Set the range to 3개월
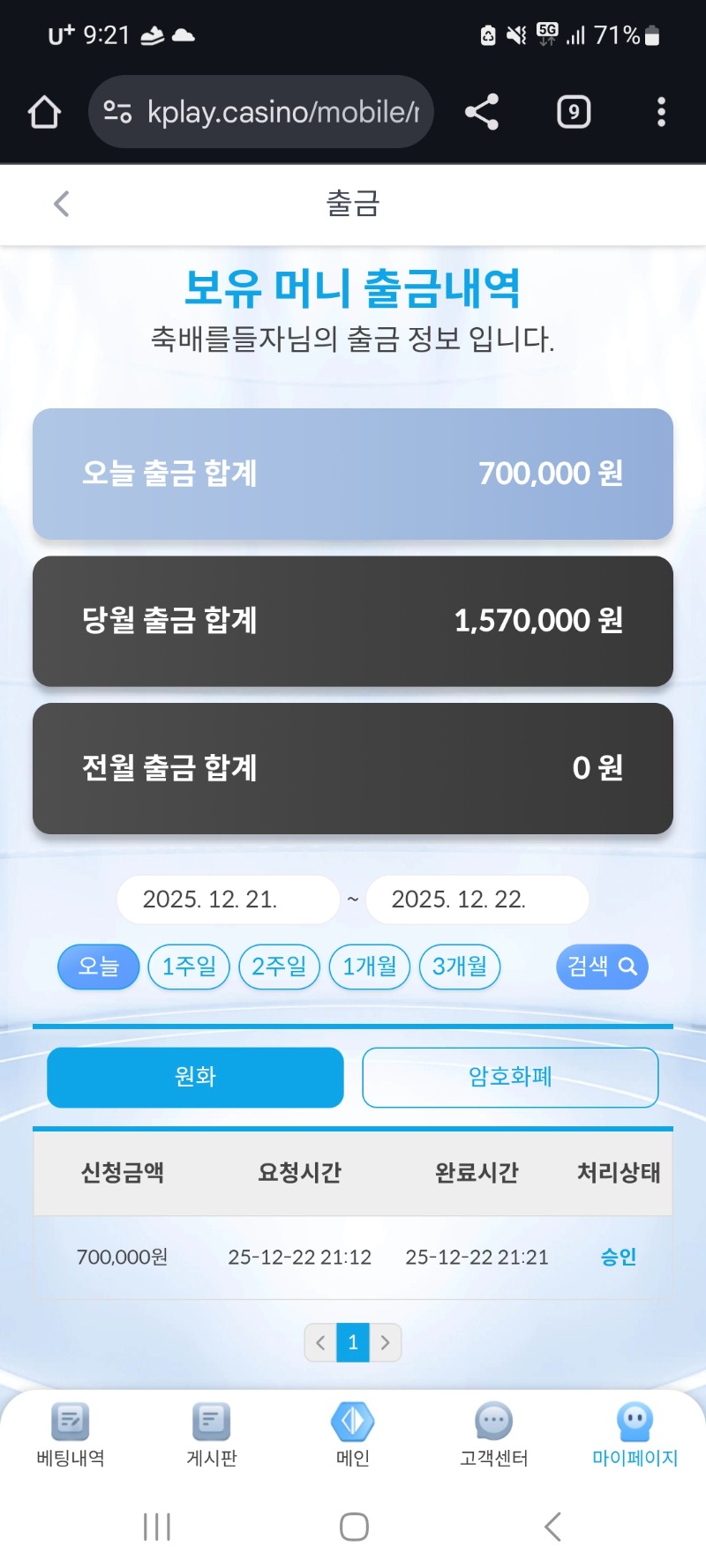 click(460, 967)
